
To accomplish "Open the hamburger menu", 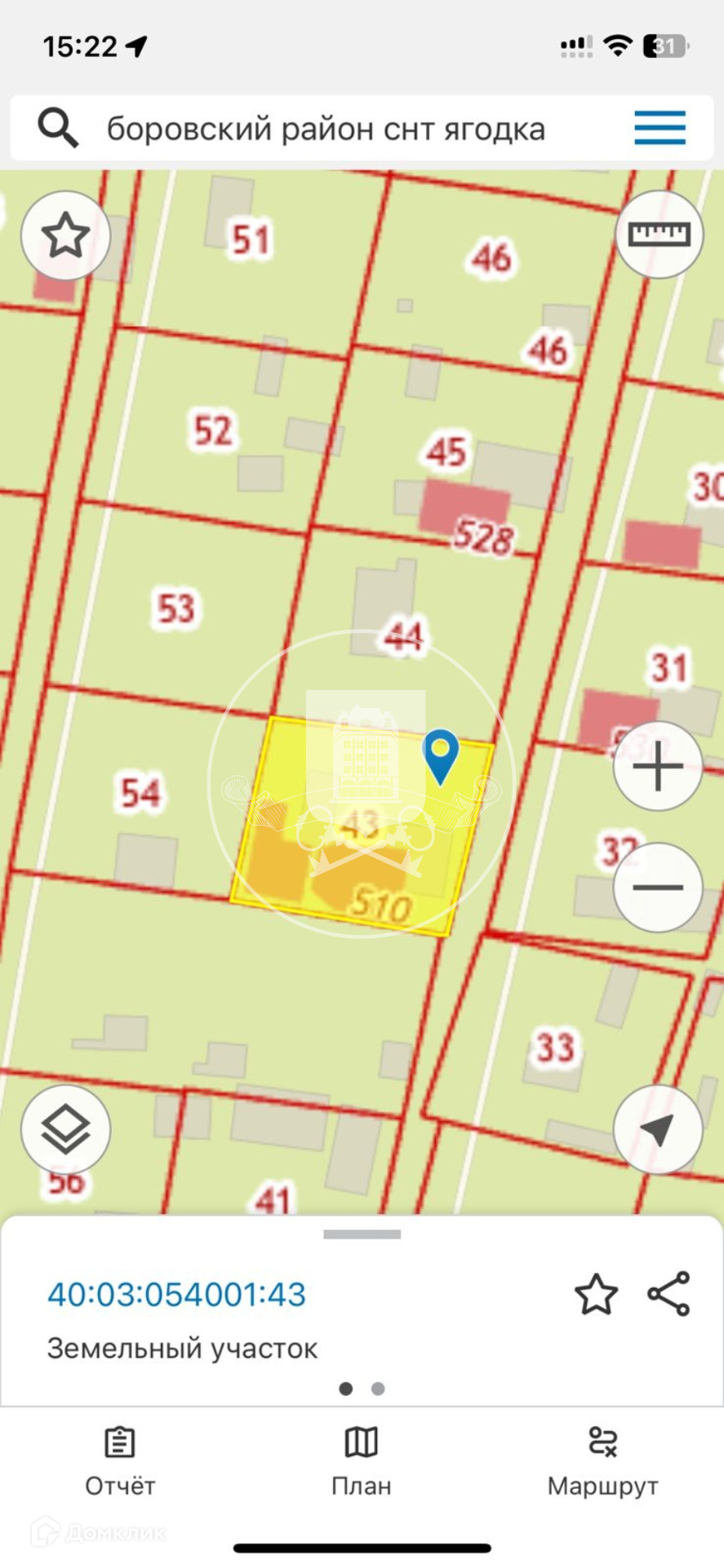I will pyautogui.click(x=660, y=128).
